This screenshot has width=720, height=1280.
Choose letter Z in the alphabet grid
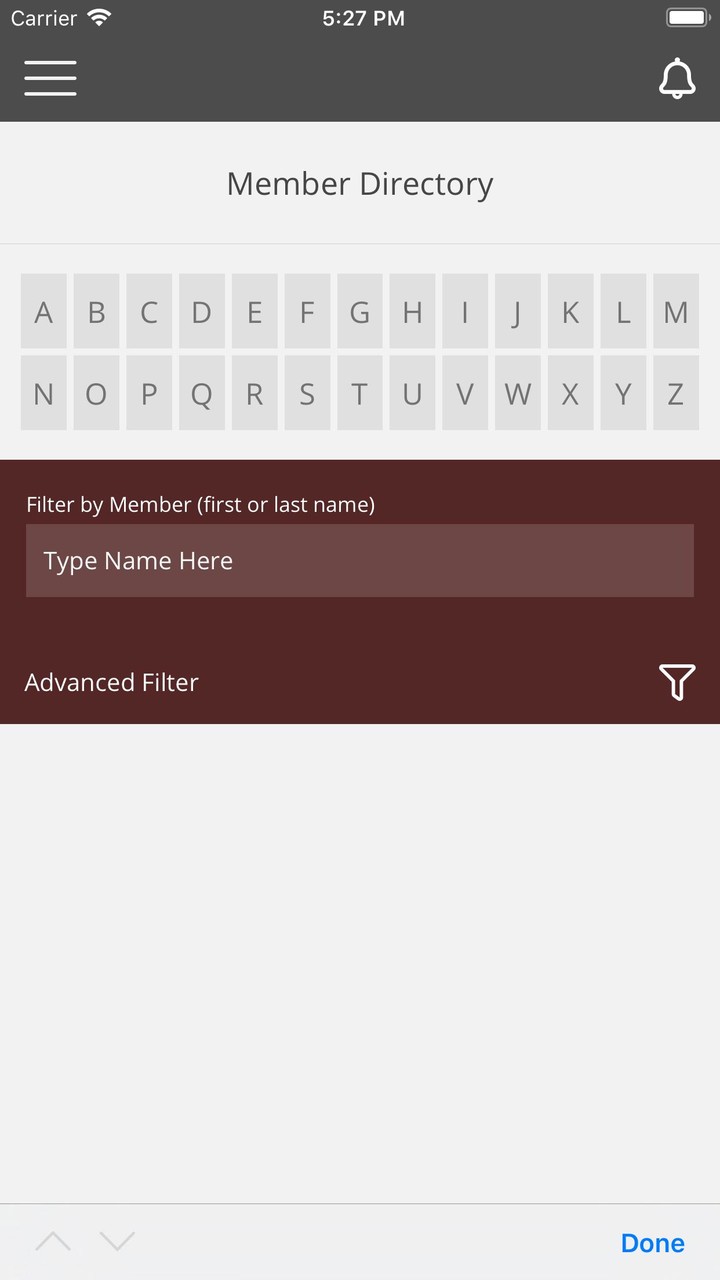click(676, 393)
